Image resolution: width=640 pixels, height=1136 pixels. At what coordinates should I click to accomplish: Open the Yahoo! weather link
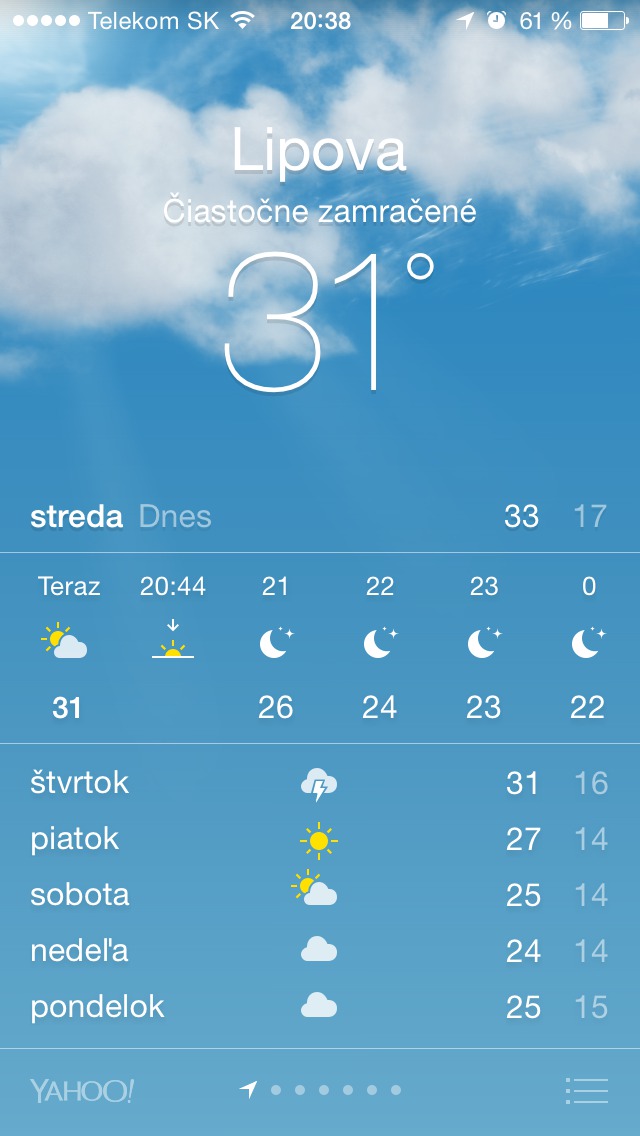coord(82,1091)
